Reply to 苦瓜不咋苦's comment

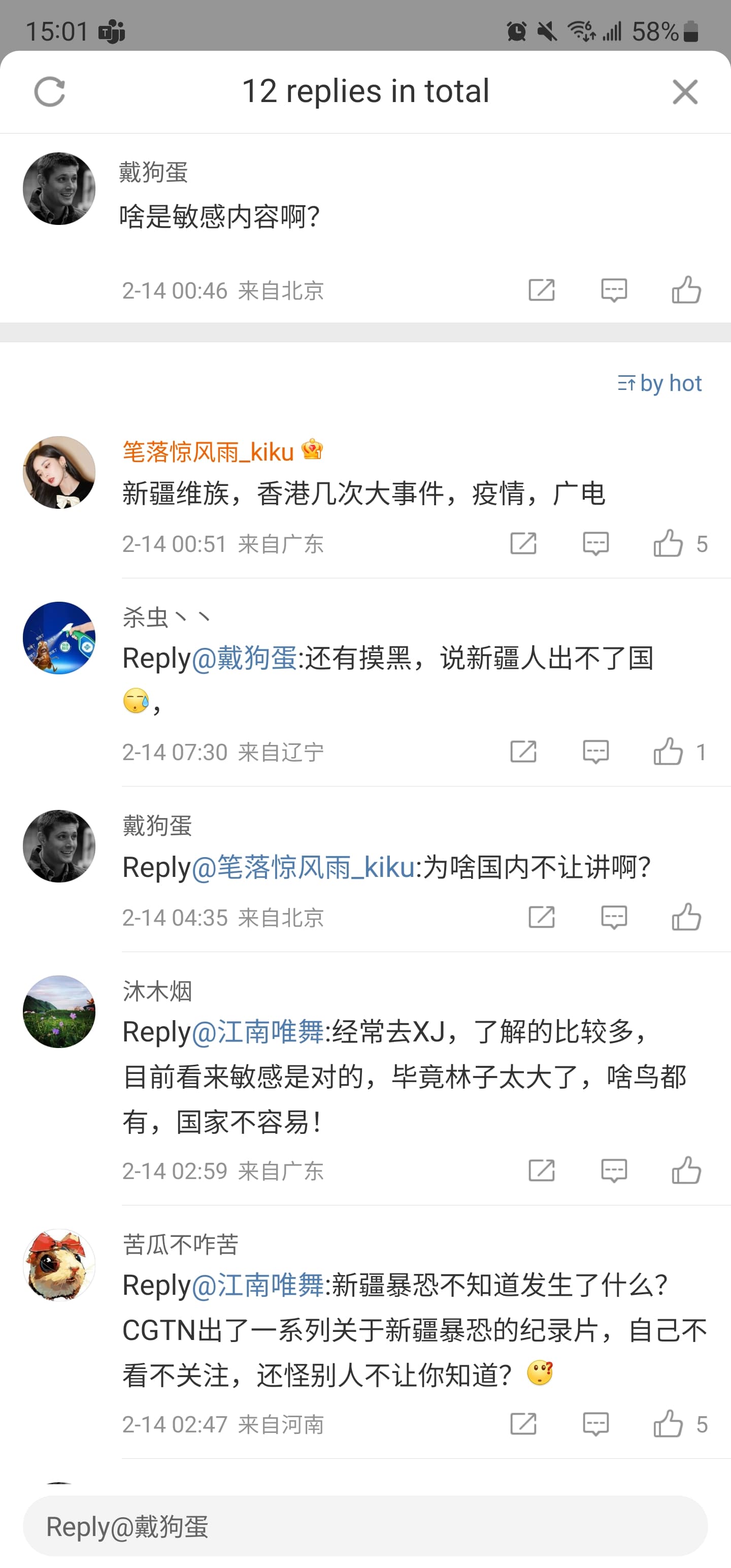[x=595, y=1424]
